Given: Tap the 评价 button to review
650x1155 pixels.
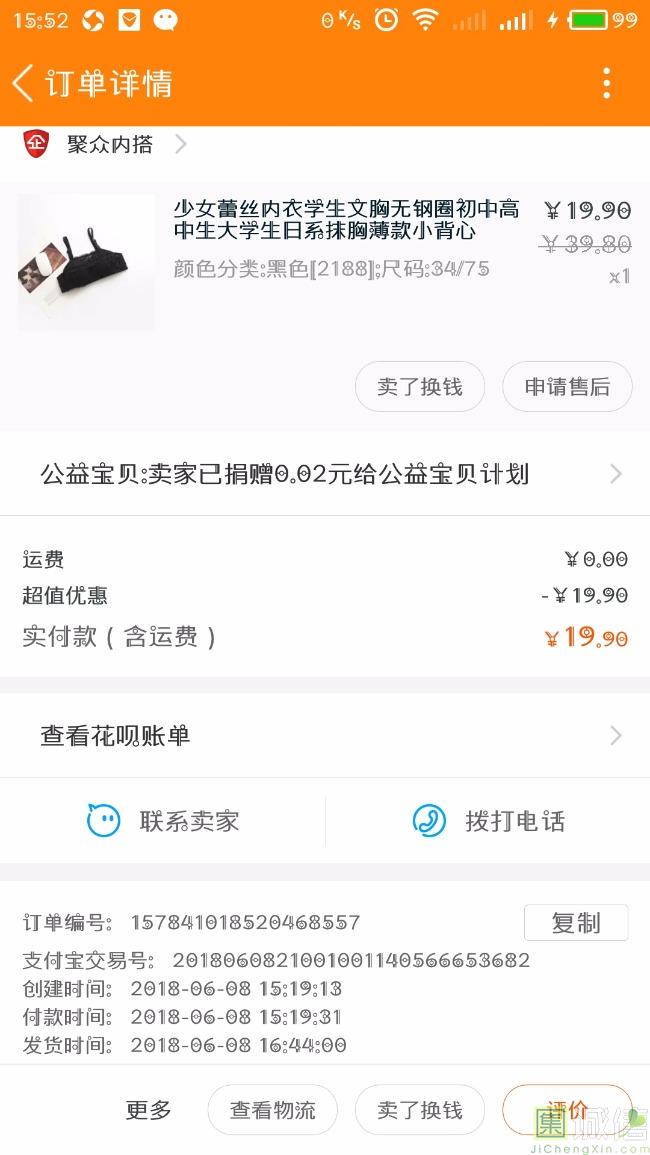Looking at the screenshot, I should (x=567, y=1108).
